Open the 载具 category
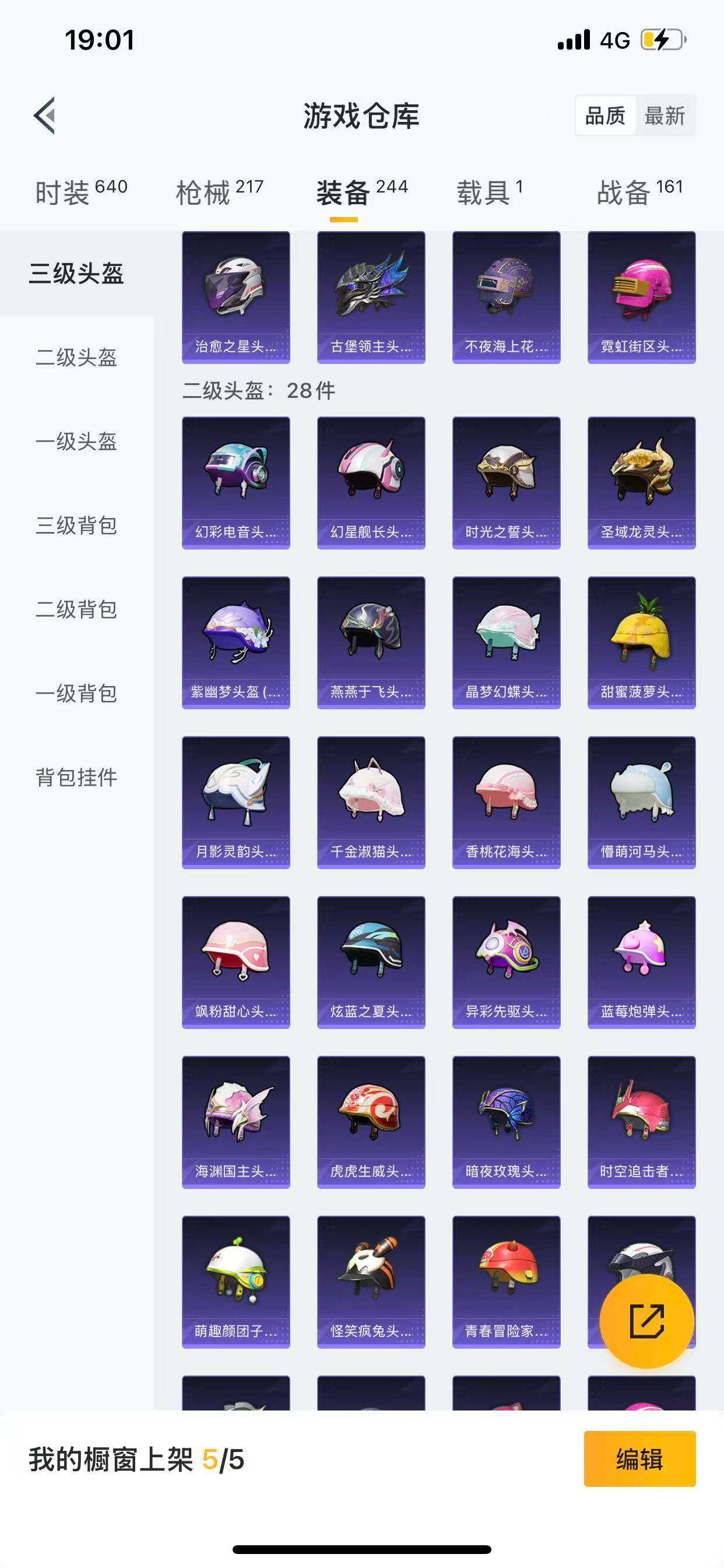Viewport: 724px width, 1568px height. [x=487, y=188]
